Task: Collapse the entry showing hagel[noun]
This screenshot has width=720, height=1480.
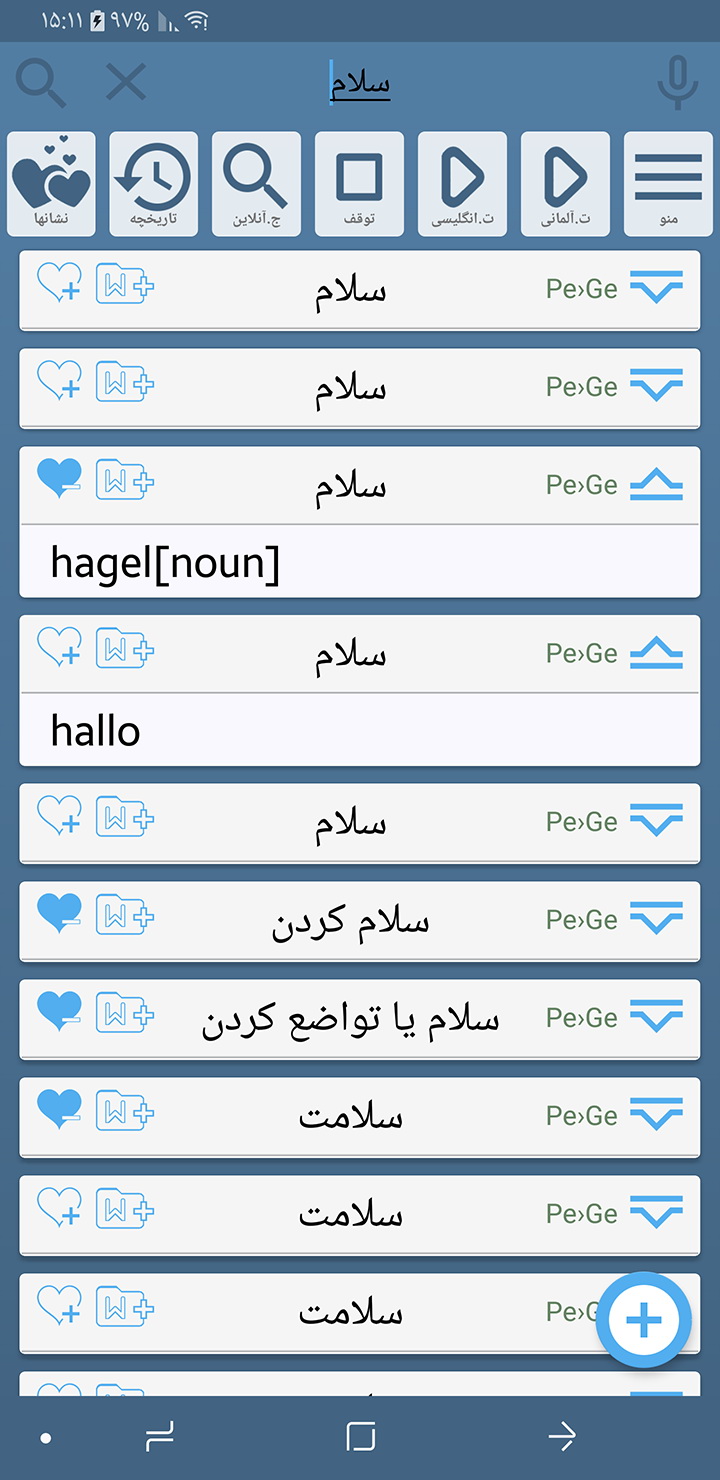Action: point(656,486)
